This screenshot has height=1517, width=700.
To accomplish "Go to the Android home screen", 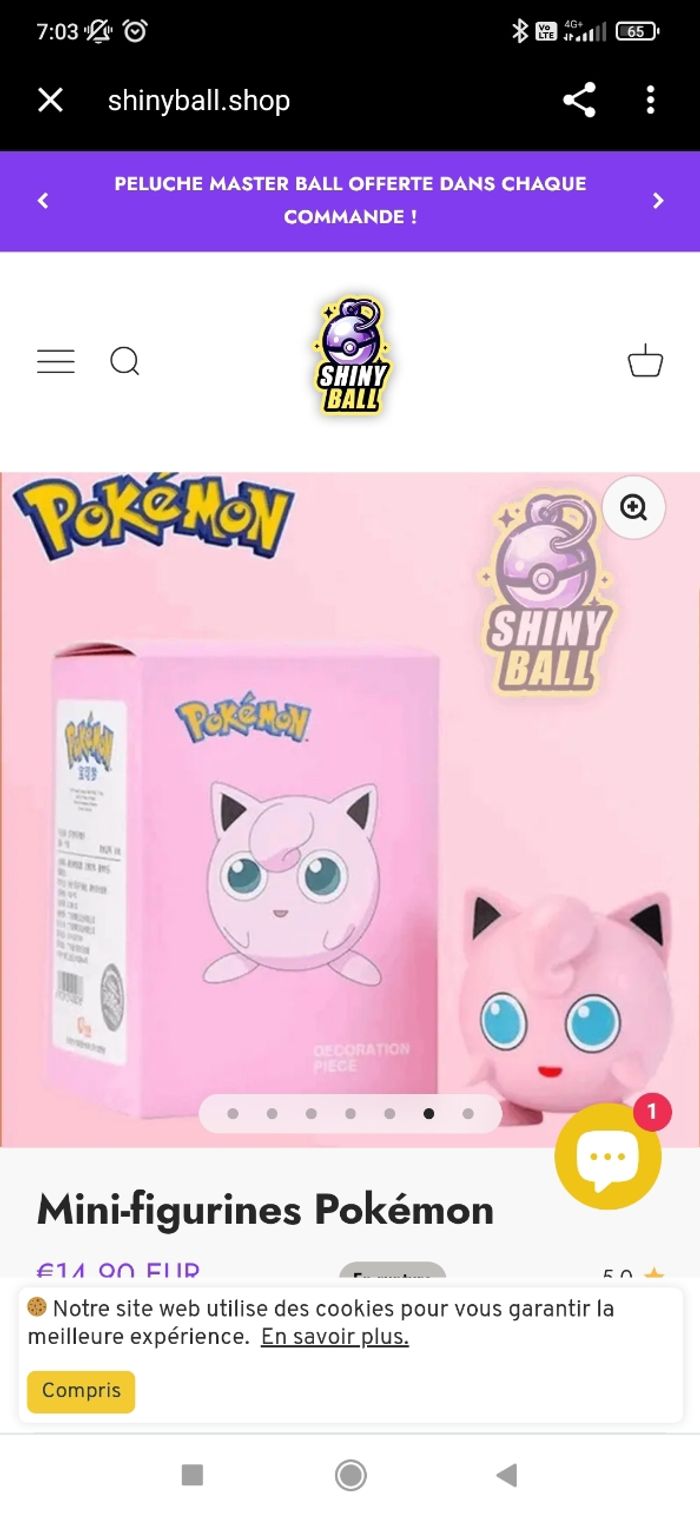I will point(350,1475).
